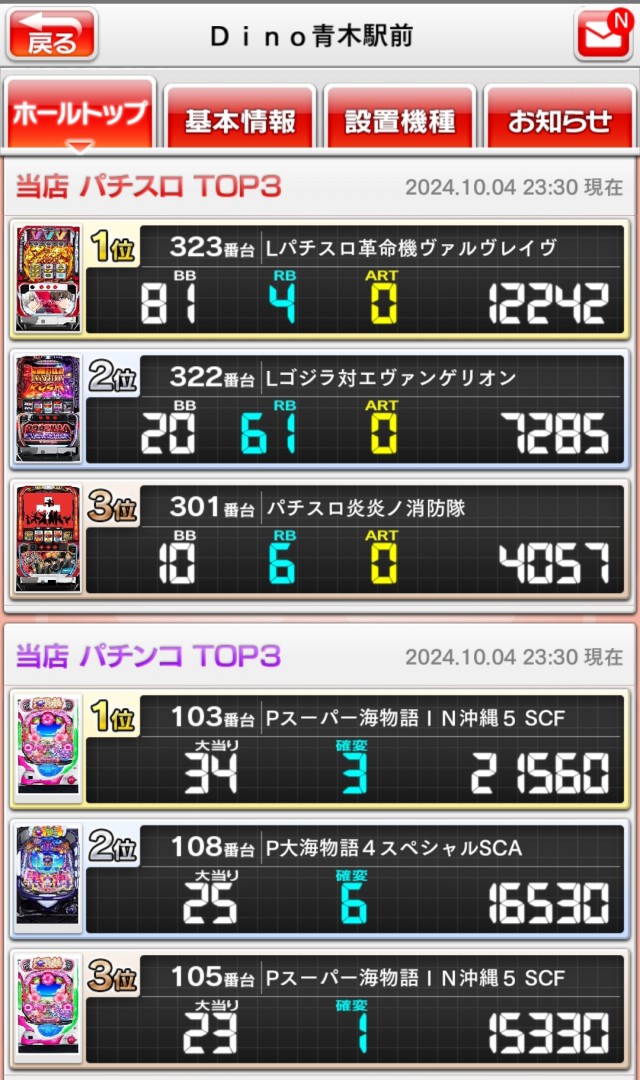Screen dimensions: 640x1080
Task: Open machine 323 Lパチスロ革命機ヴァルヴレイヴ
Action: tap(320, 279)
